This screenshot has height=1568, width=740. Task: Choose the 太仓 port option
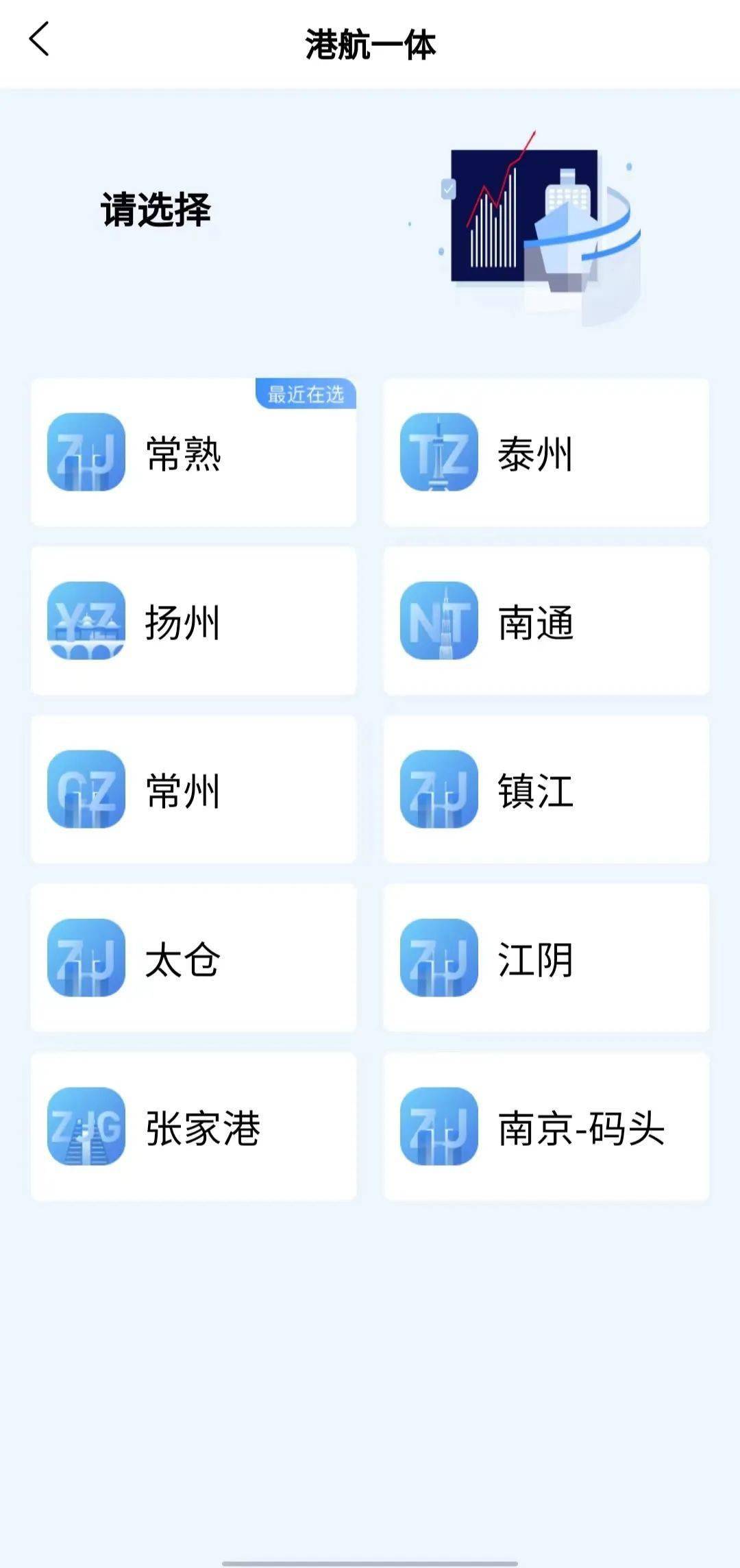click(x=193, y=958)
